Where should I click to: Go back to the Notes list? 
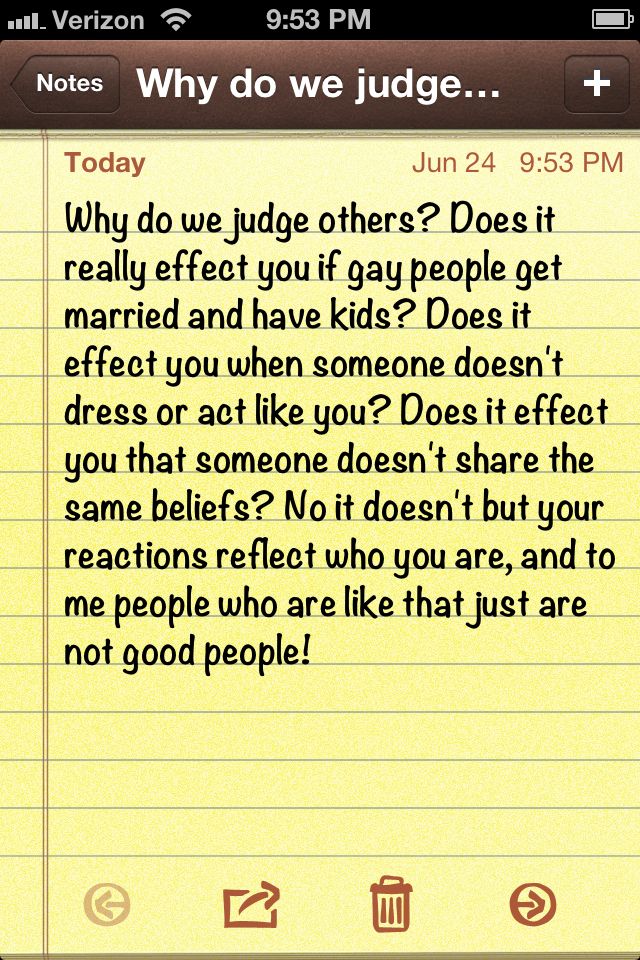coord(66,83)
